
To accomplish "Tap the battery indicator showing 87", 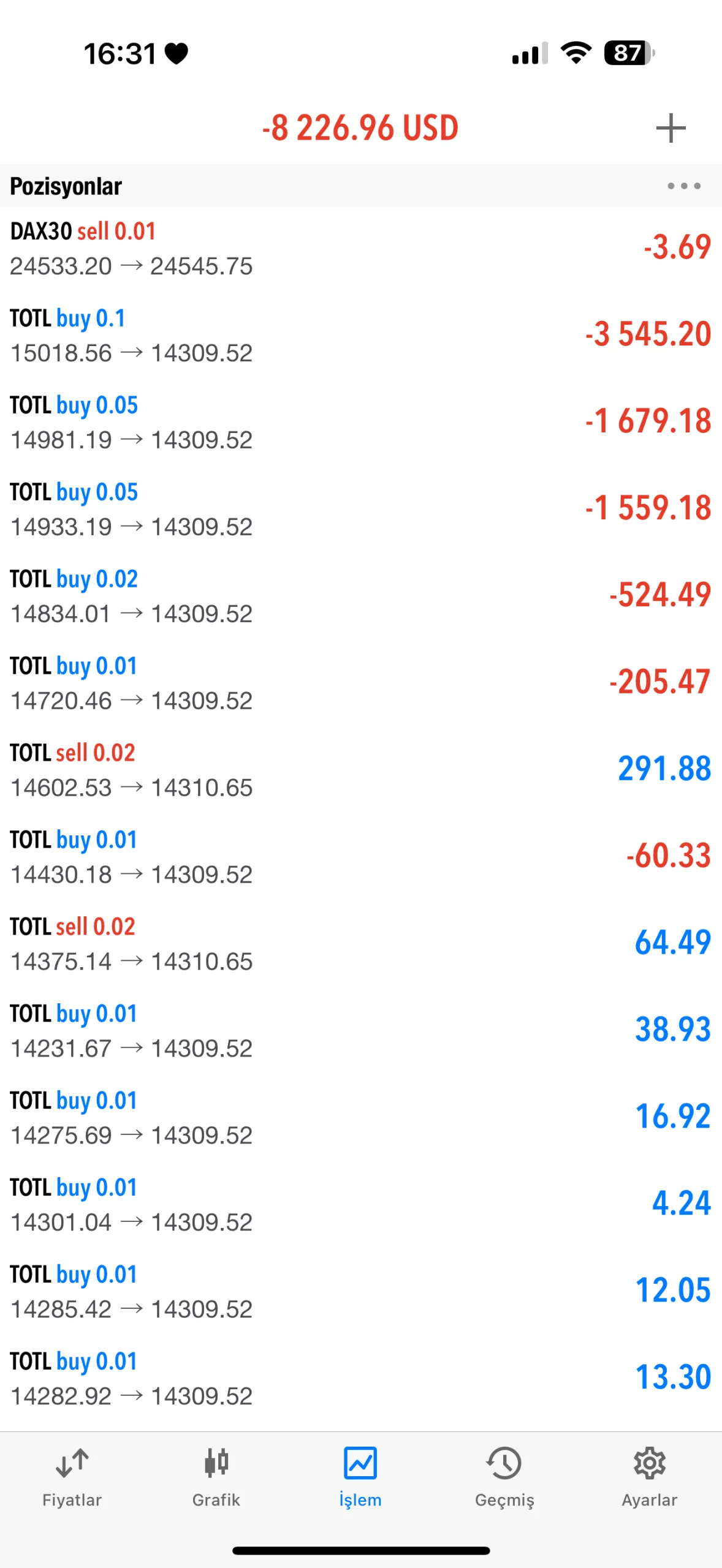I will pos(624,54).
